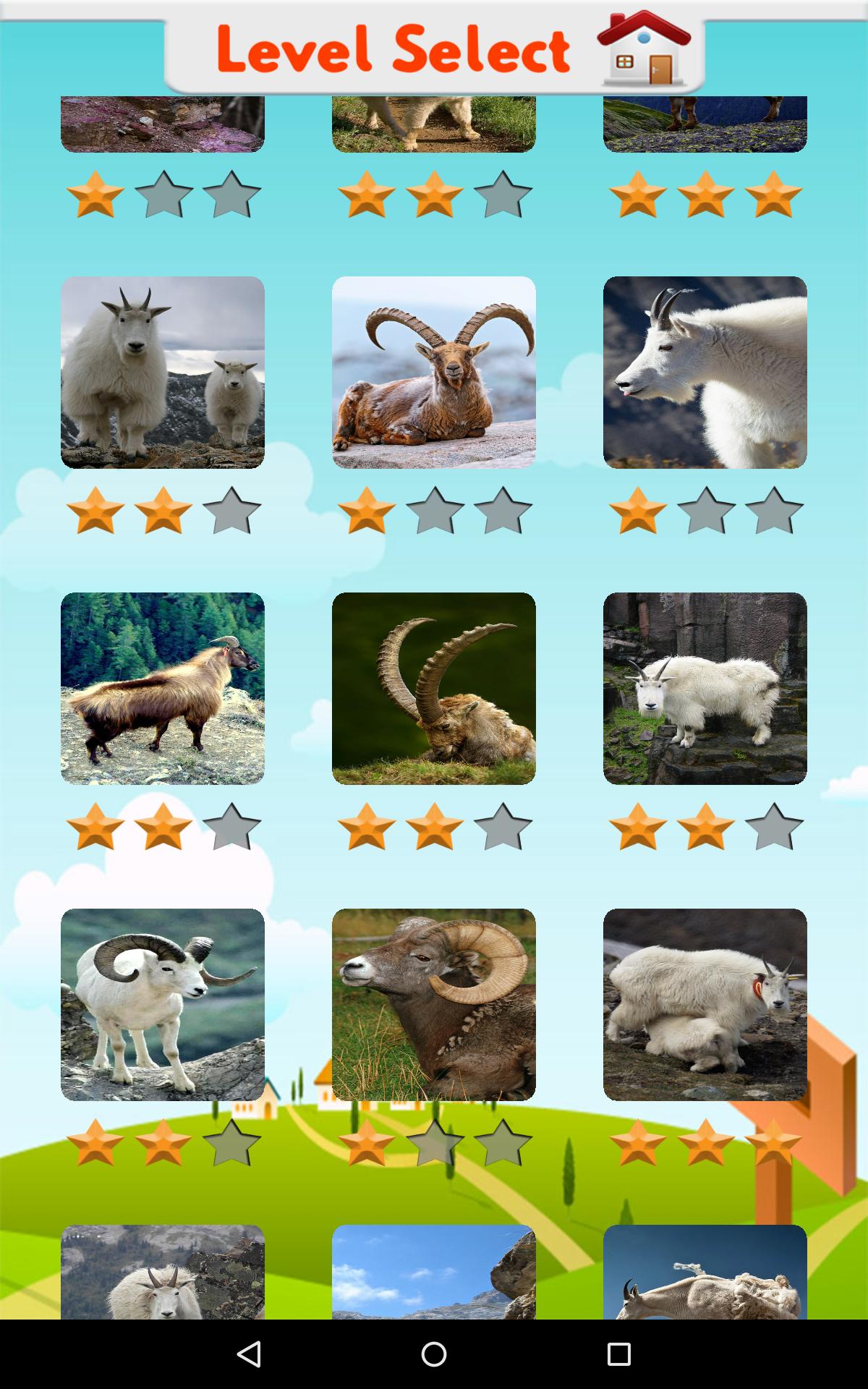Click the Level Select title banner
This screenshot has height=1389, width=868.
[x=394, y=47]
